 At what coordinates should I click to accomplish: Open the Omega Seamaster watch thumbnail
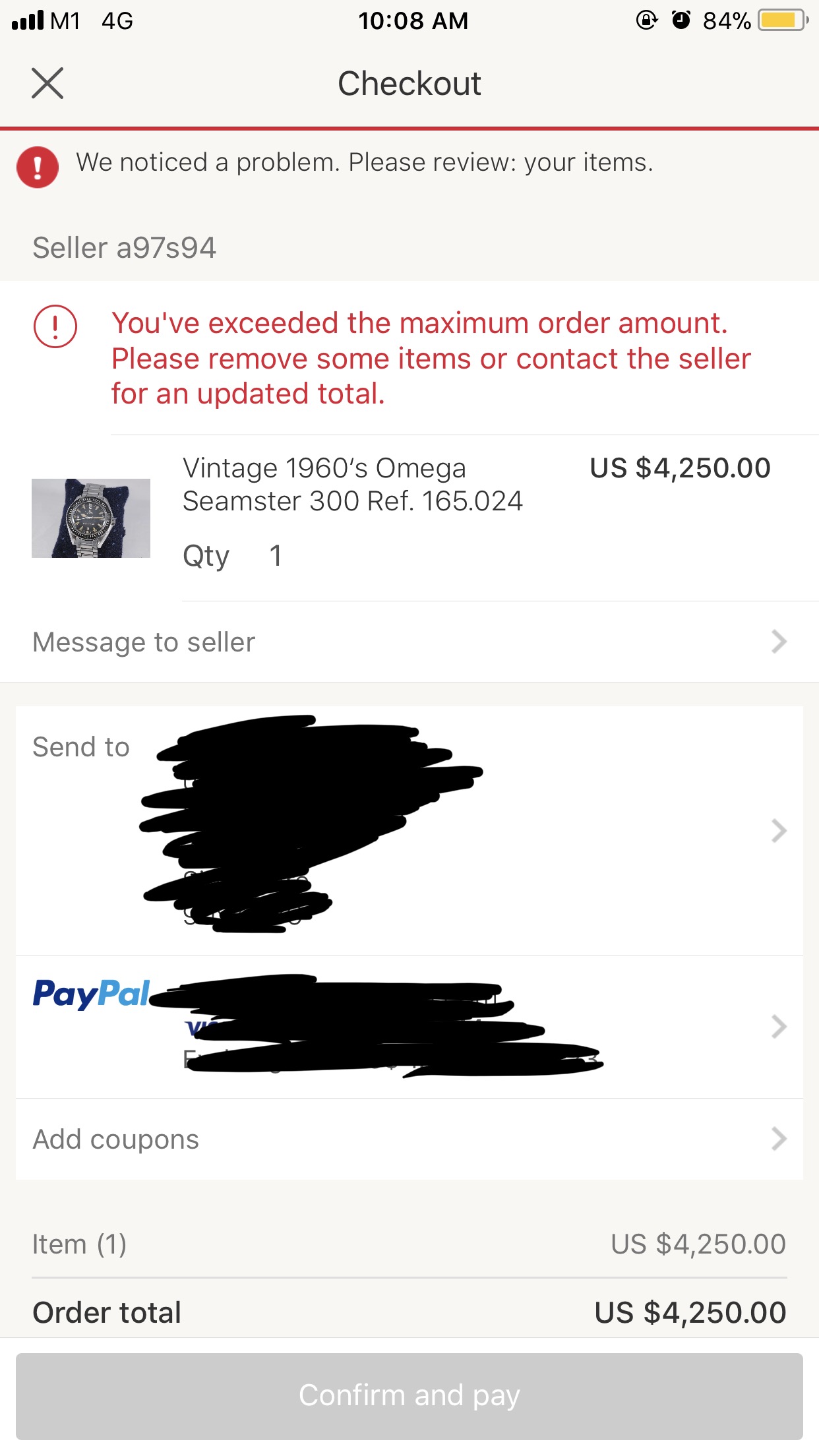91,518
